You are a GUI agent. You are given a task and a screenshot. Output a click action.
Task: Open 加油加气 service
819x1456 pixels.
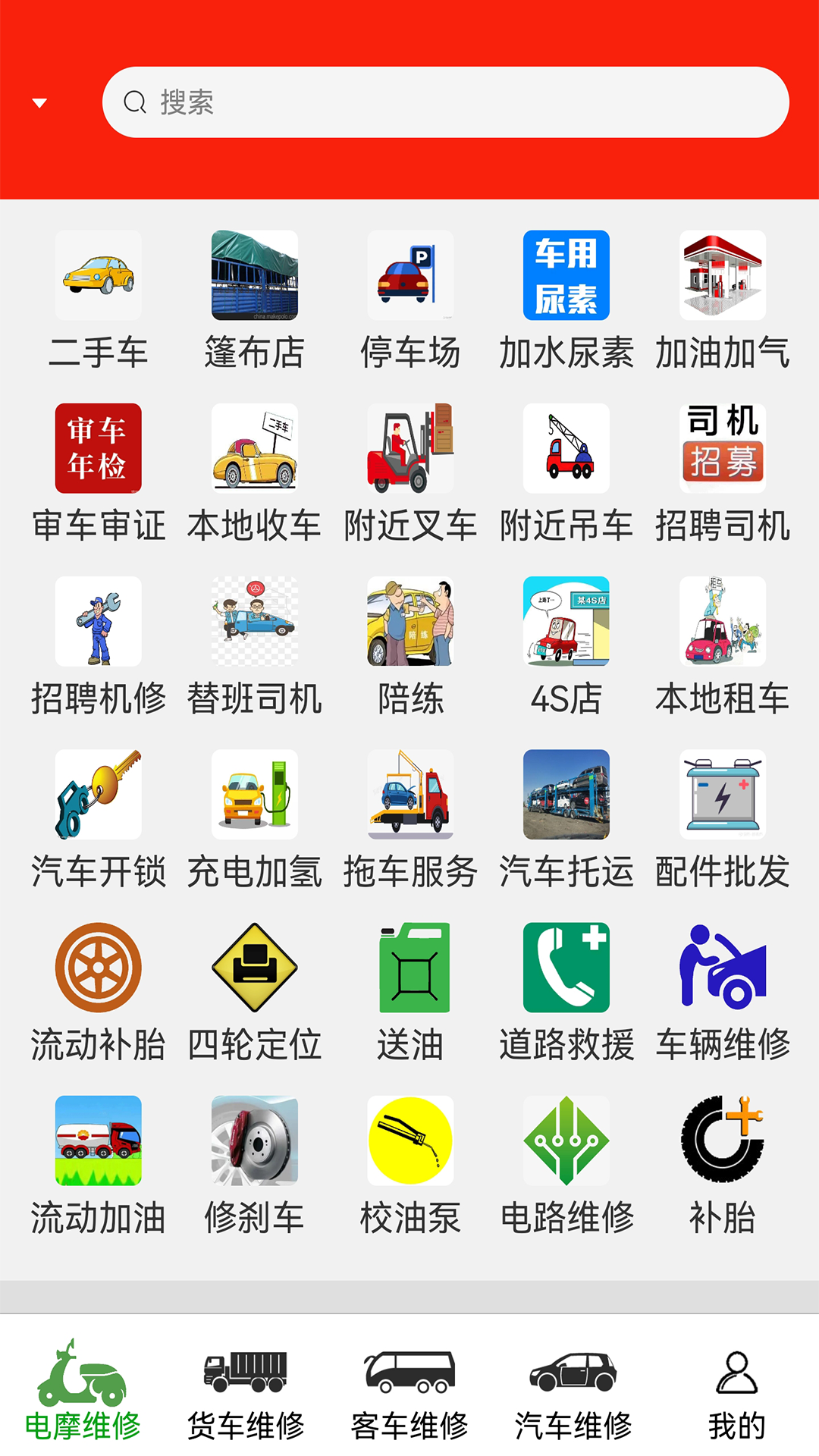[x=723, y=301]
